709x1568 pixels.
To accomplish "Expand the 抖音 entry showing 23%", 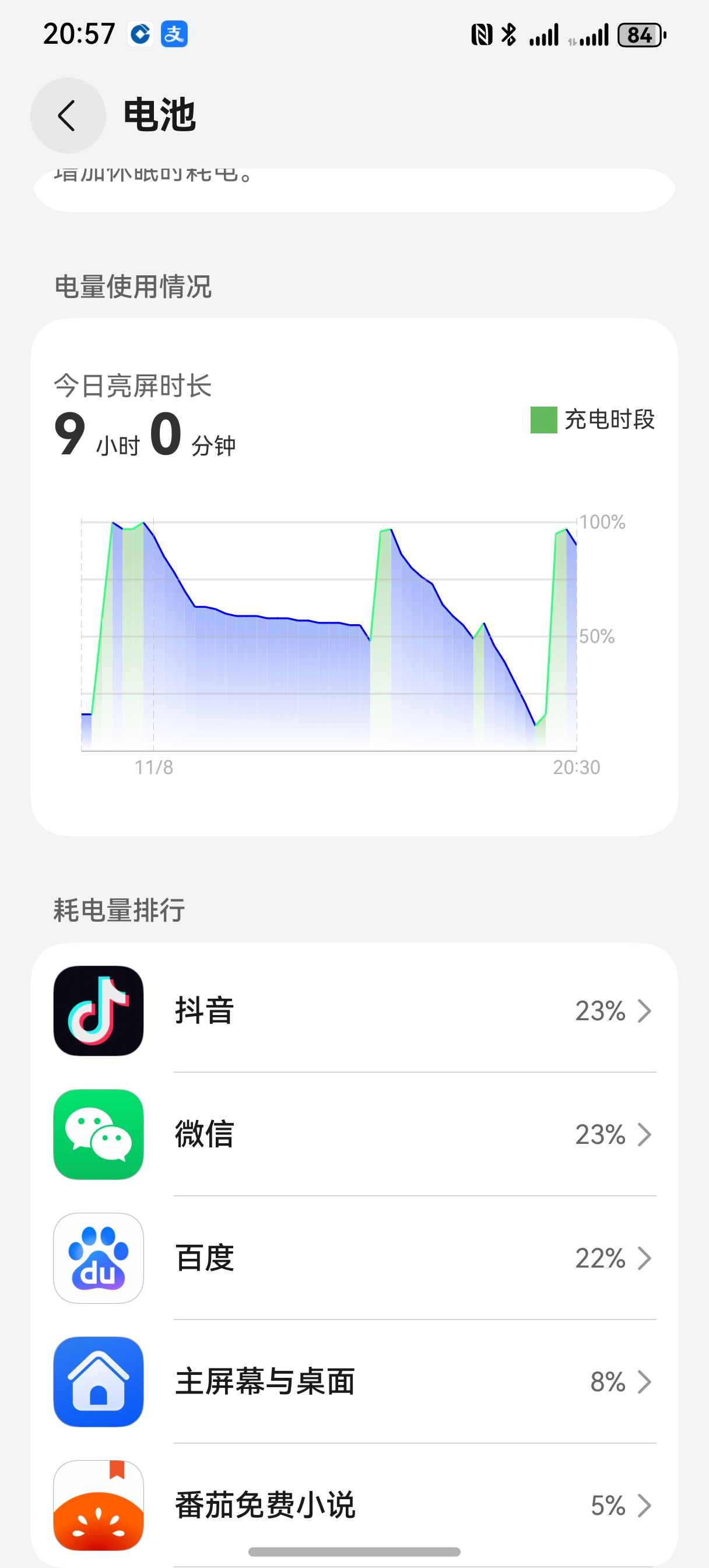I will pos(645,1011).
